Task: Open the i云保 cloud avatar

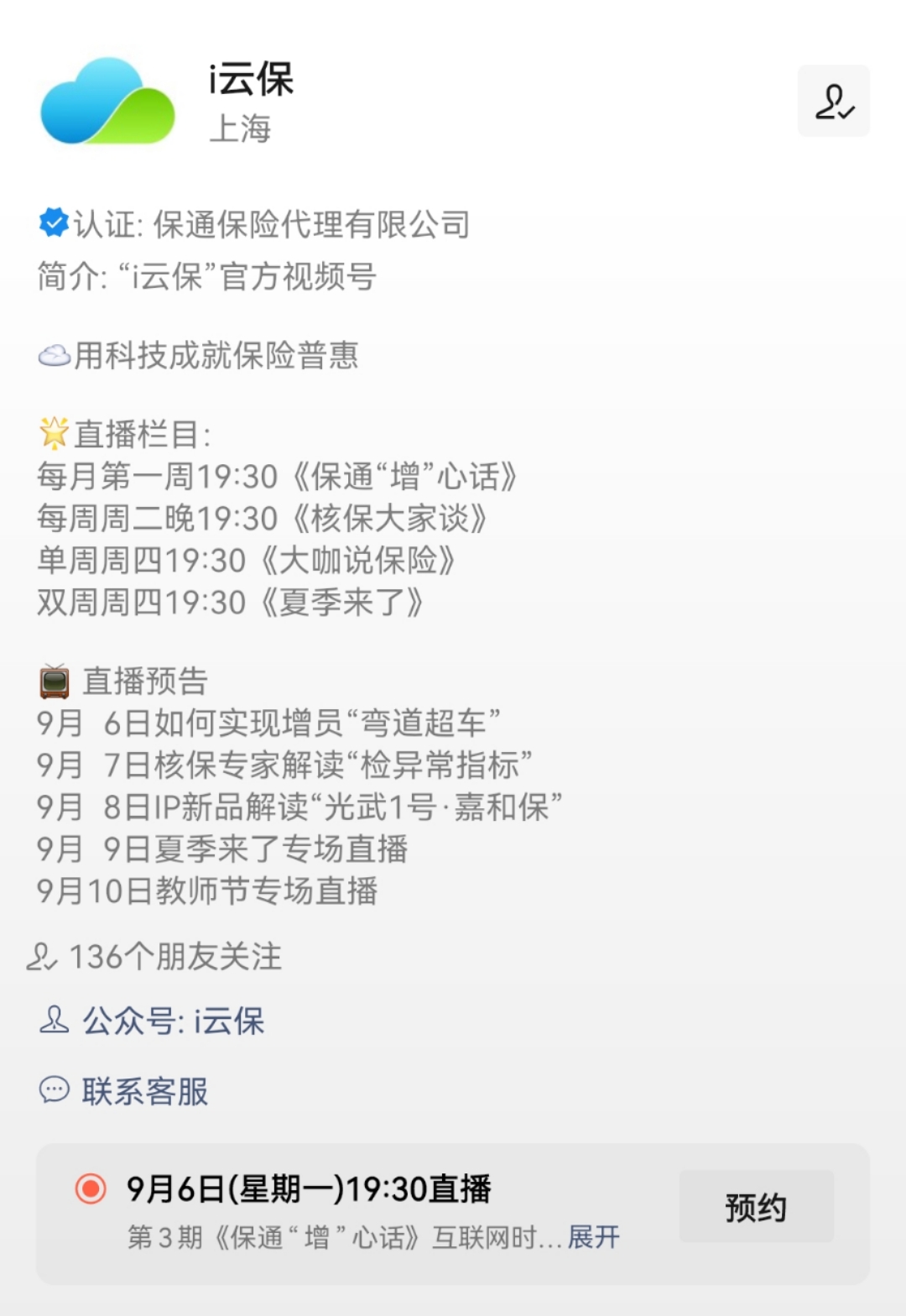Action: [x=107, y=102]
